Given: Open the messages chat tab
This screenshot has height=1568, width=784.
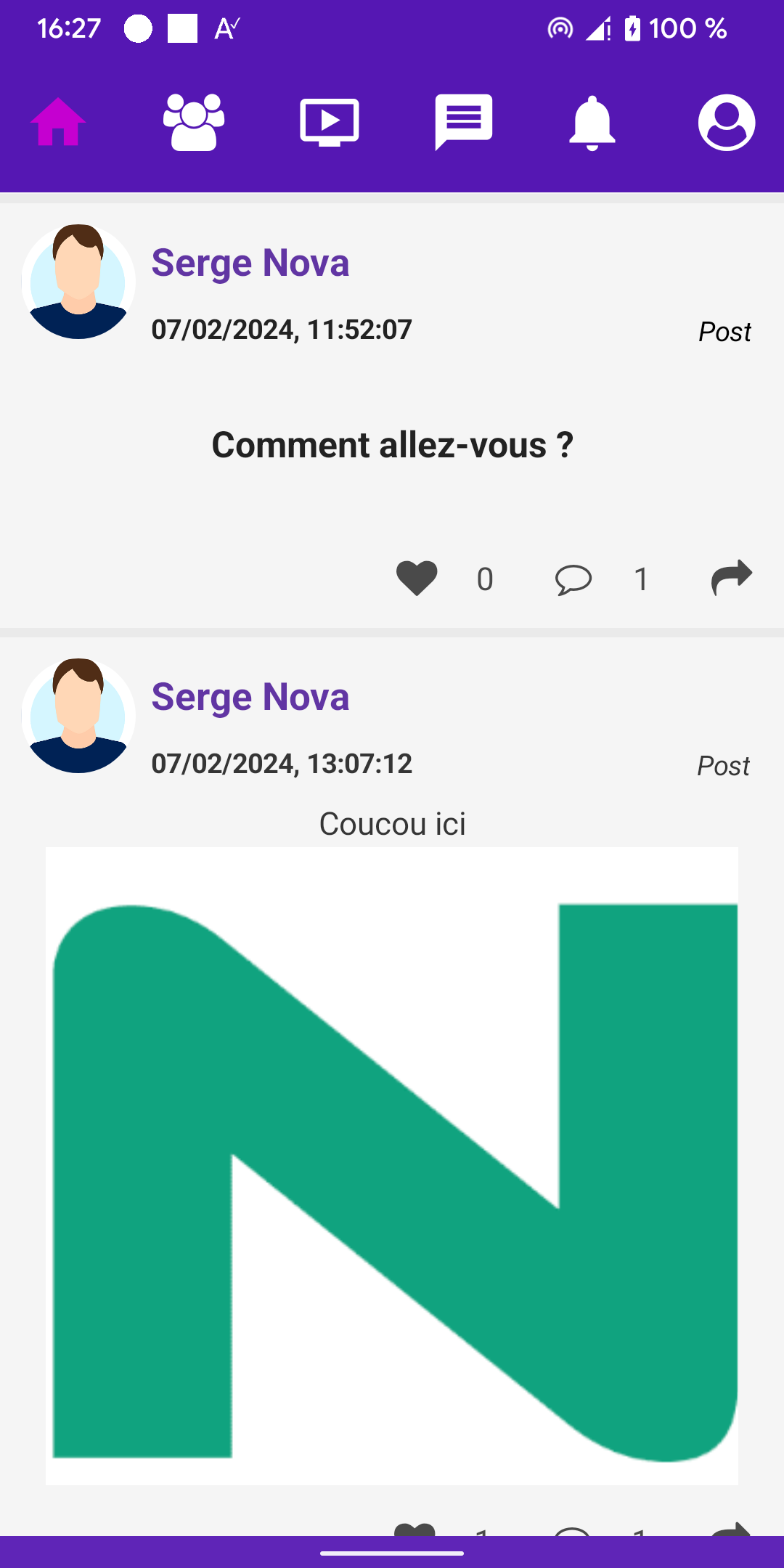Looking at the screenshot, I should coord(464,122).
